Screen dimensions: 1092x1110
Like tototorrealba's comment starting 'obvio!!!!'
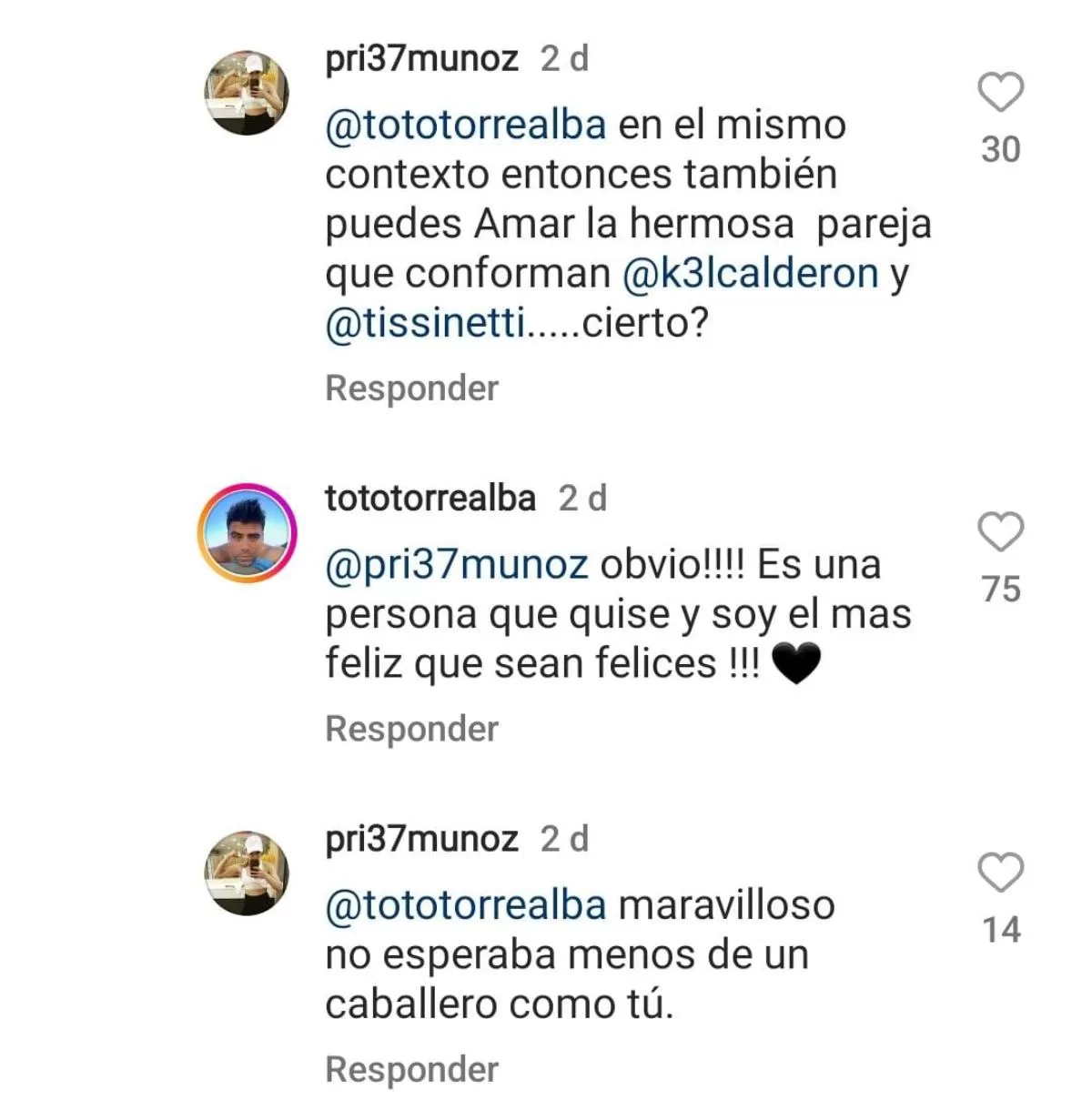coord(1000,532)
